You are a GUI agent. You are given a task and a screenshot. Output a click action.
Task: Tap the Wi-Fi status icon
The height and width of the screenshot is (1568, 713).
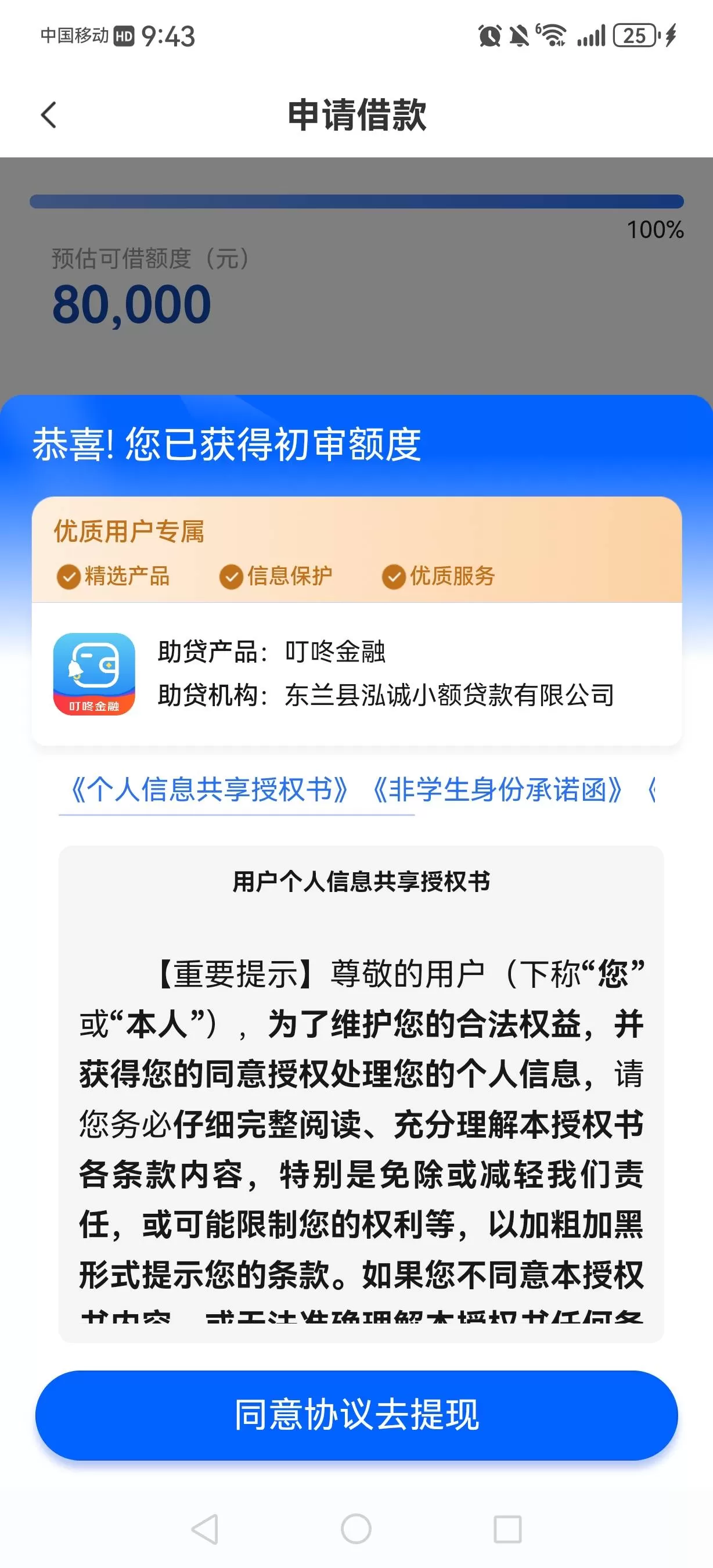pos(552,37)
